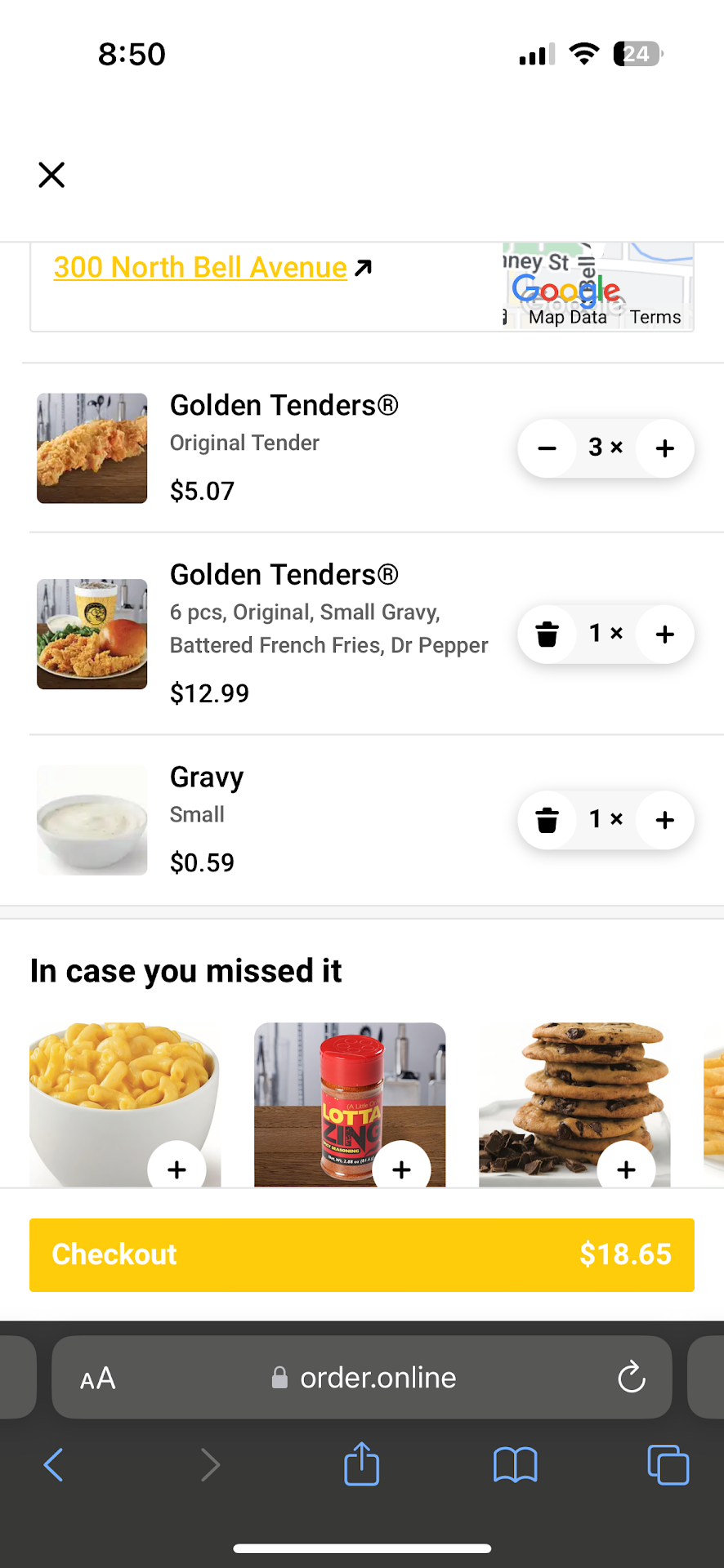Go back to the previous page in Safari

click(x=54, y=1464)
